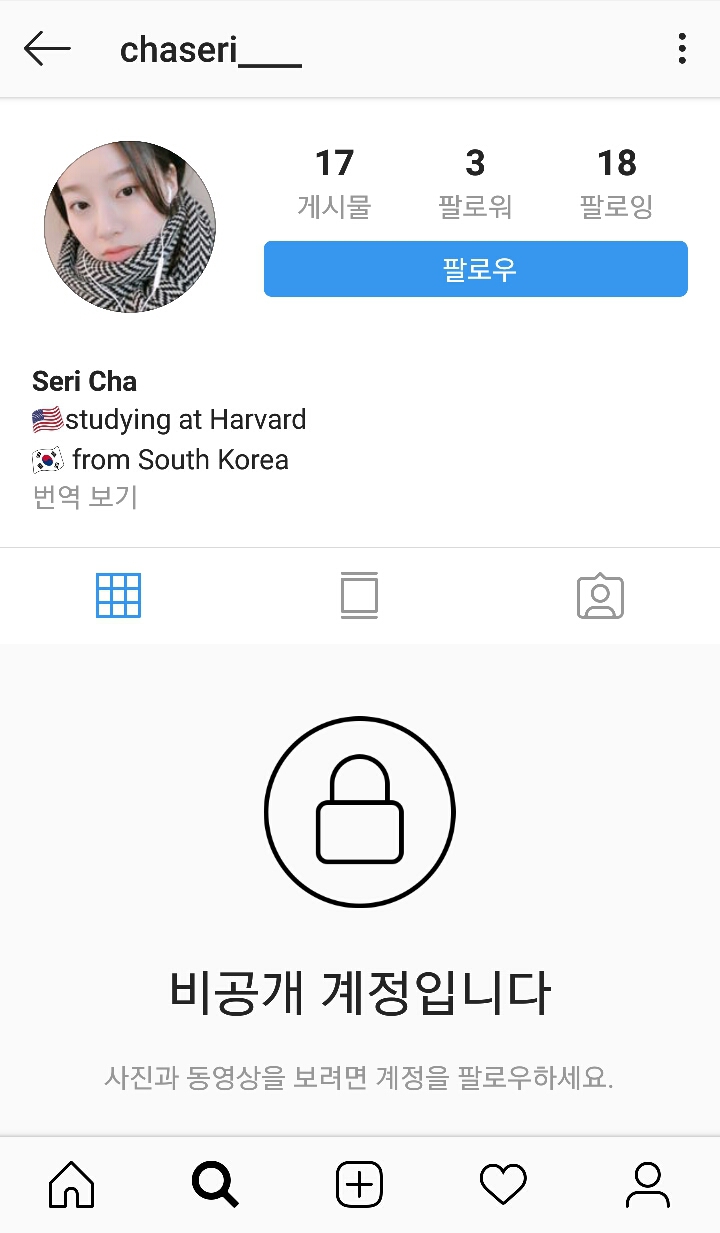Switch to the grid view tab
Image resolution: width=720 pixels, height=1233 pixels.
click(x=119, y=596)
